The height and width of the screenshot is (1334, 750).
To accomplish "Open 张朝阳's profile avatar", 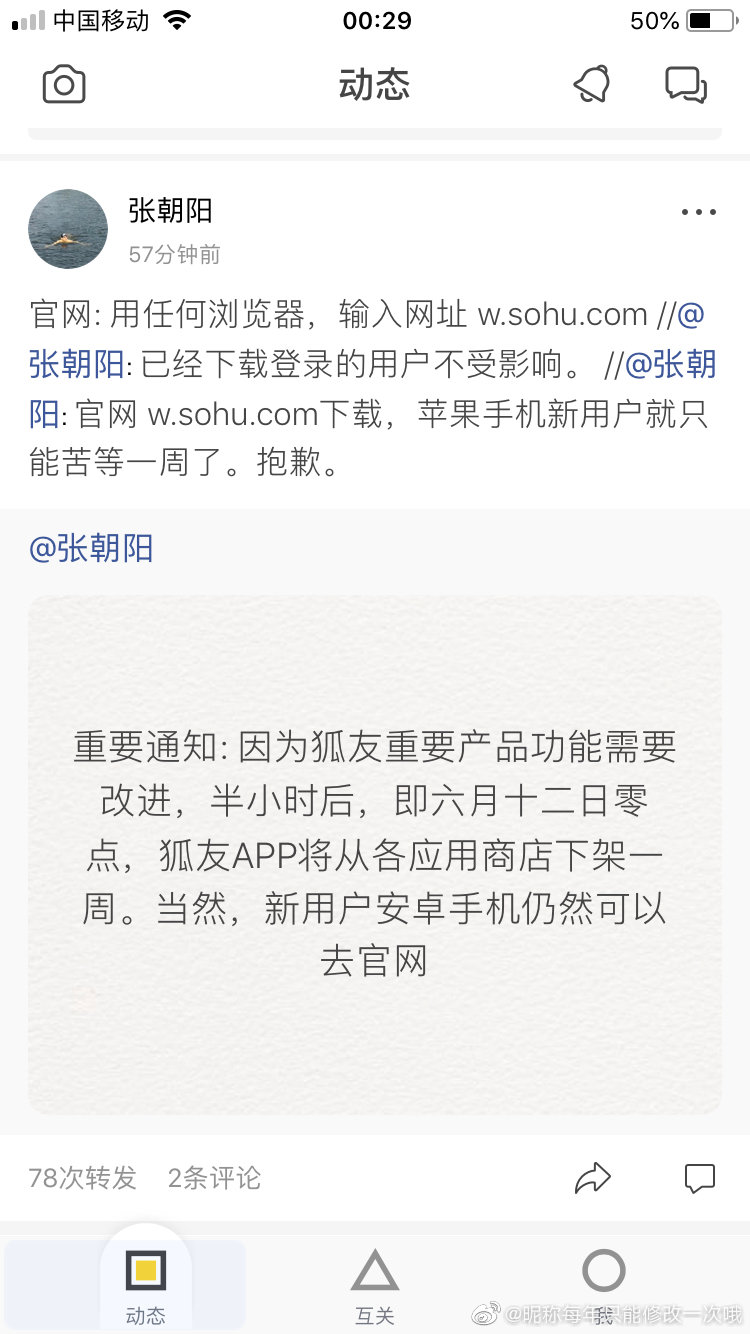I will [x=68, y=229].
